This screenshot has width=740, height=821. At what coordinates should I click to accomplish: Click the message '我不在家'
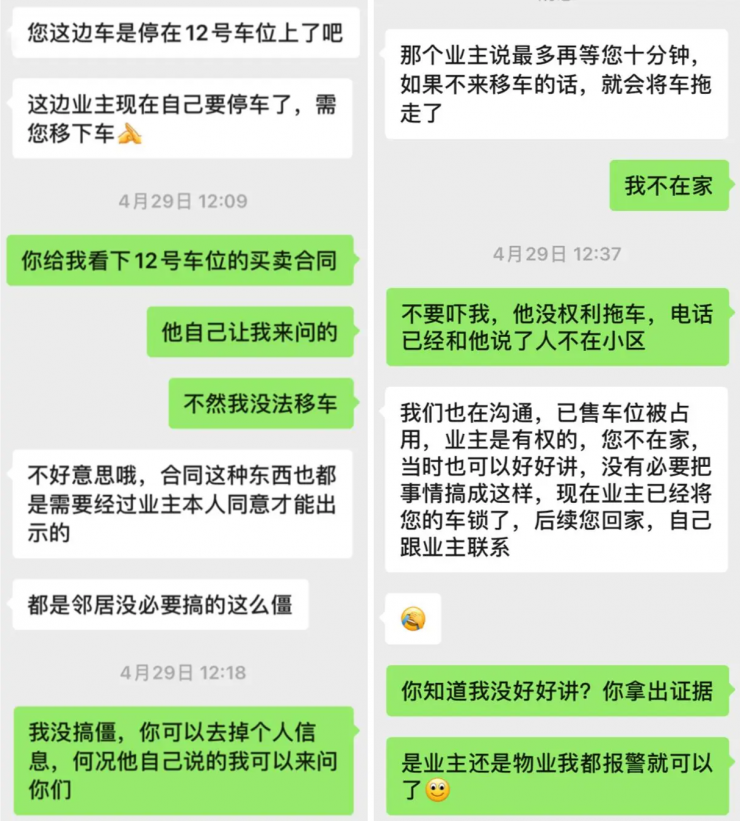pos(669,185)
